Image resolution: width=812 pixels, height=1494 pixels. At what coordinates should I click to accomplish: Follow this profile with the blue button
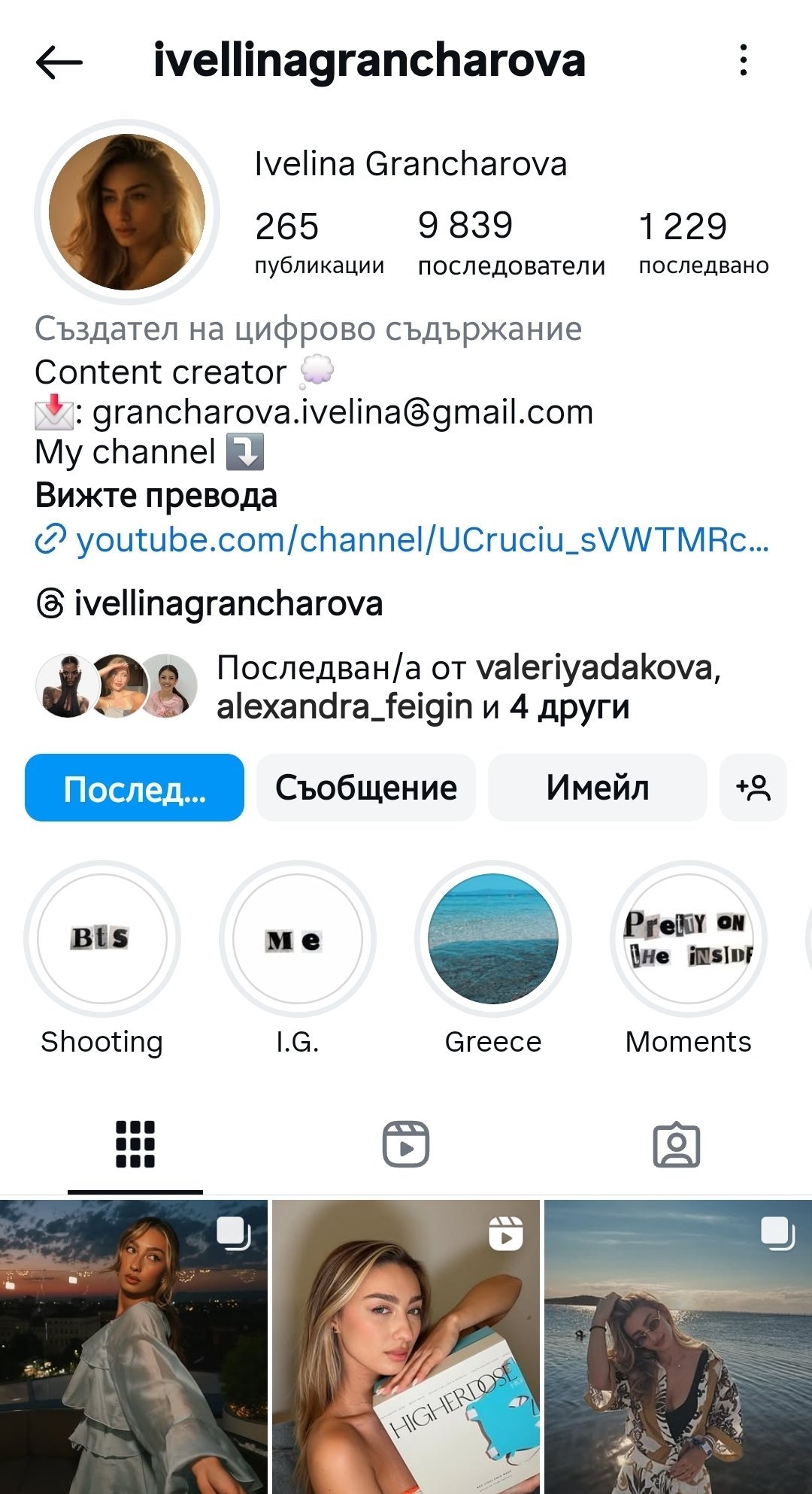click(x=135, y=788)
